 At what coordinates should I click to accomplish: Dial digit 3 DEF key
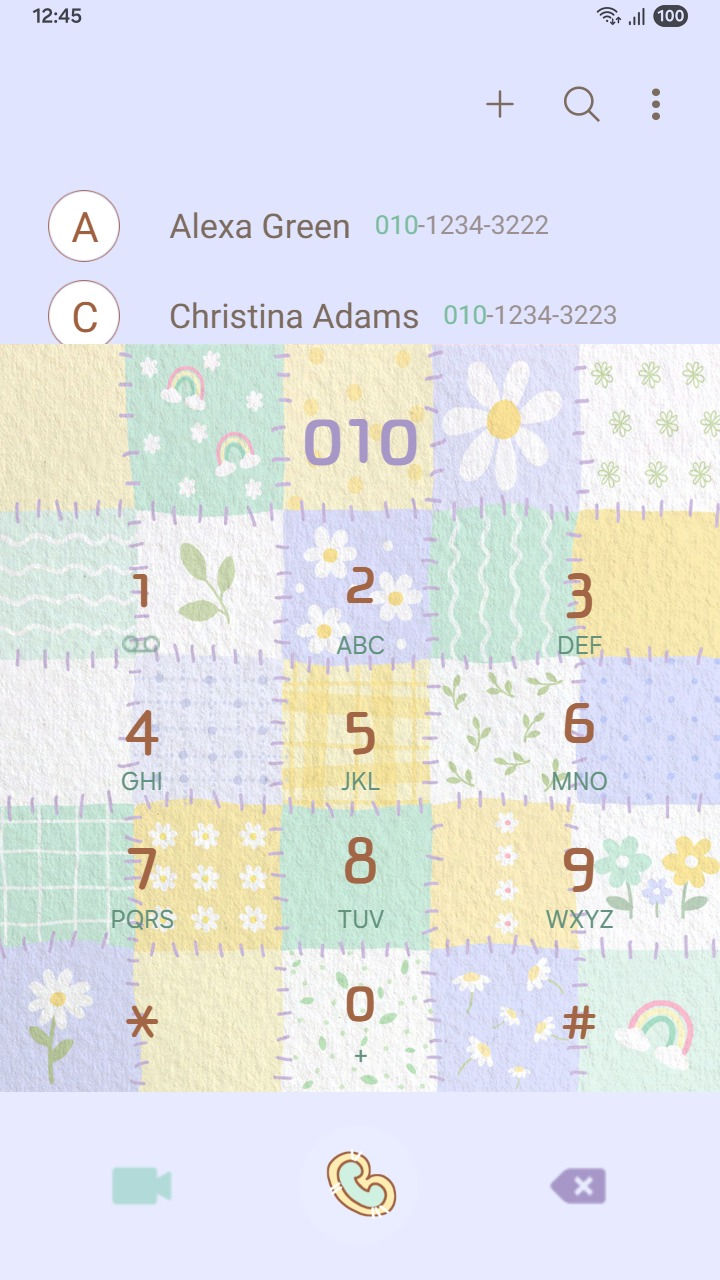tap(579, 605)
